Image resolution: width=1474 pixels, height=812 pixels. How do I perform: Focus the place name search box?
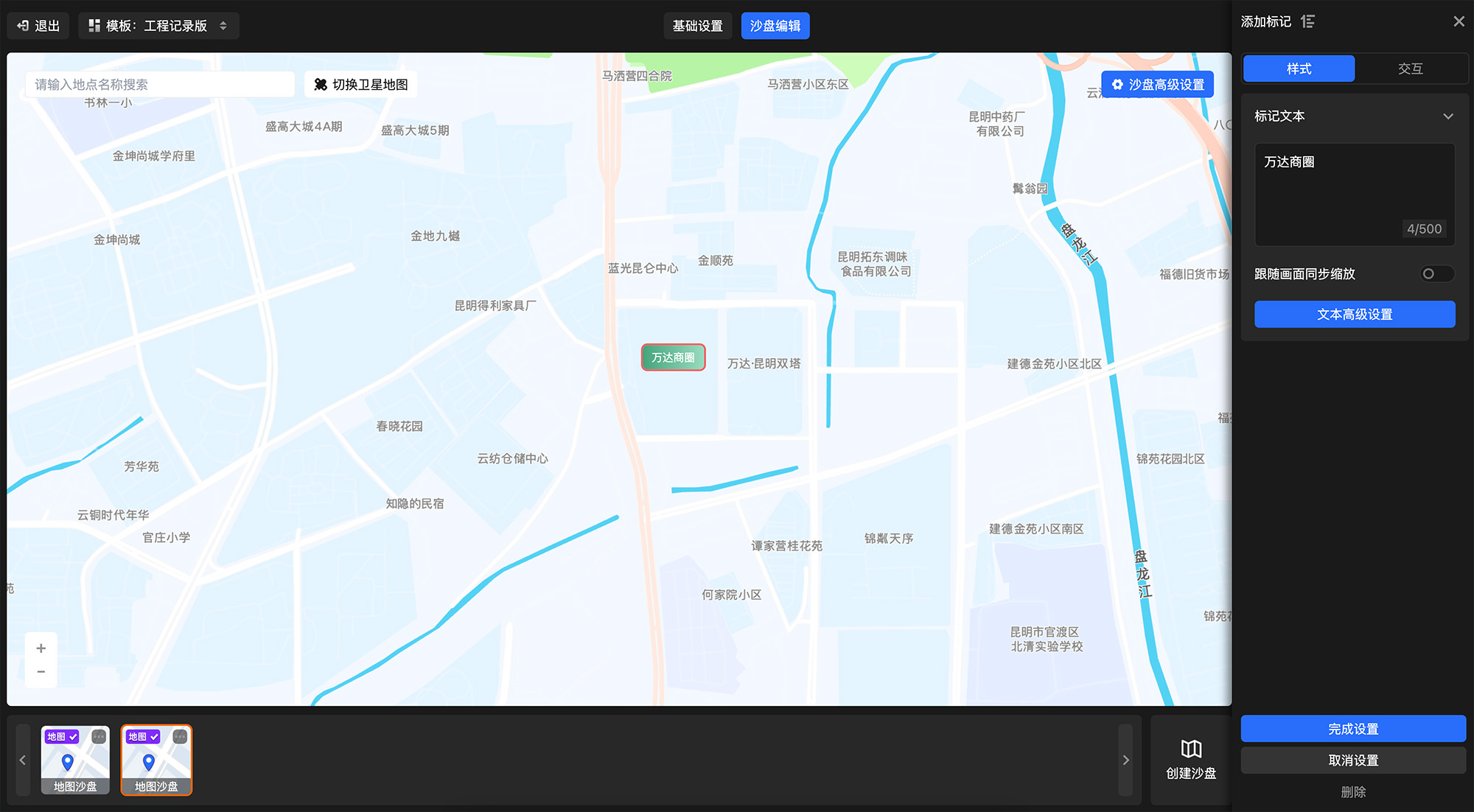[x=159, y=85]
